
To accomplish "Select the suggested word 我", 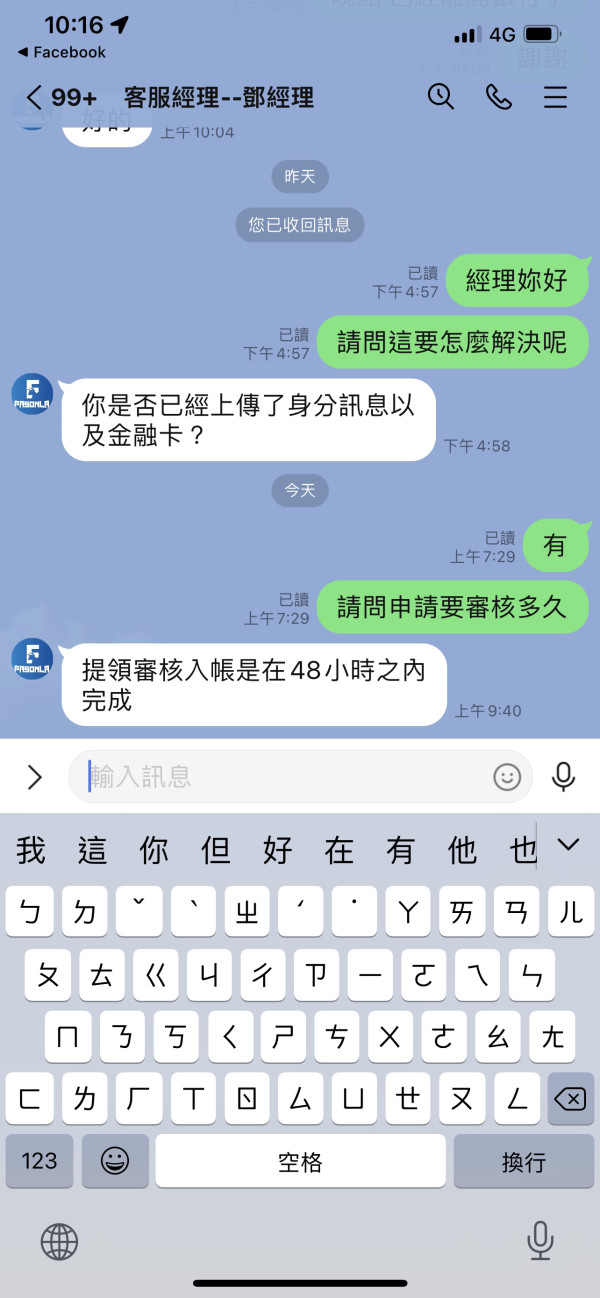I will click(31, 850).
